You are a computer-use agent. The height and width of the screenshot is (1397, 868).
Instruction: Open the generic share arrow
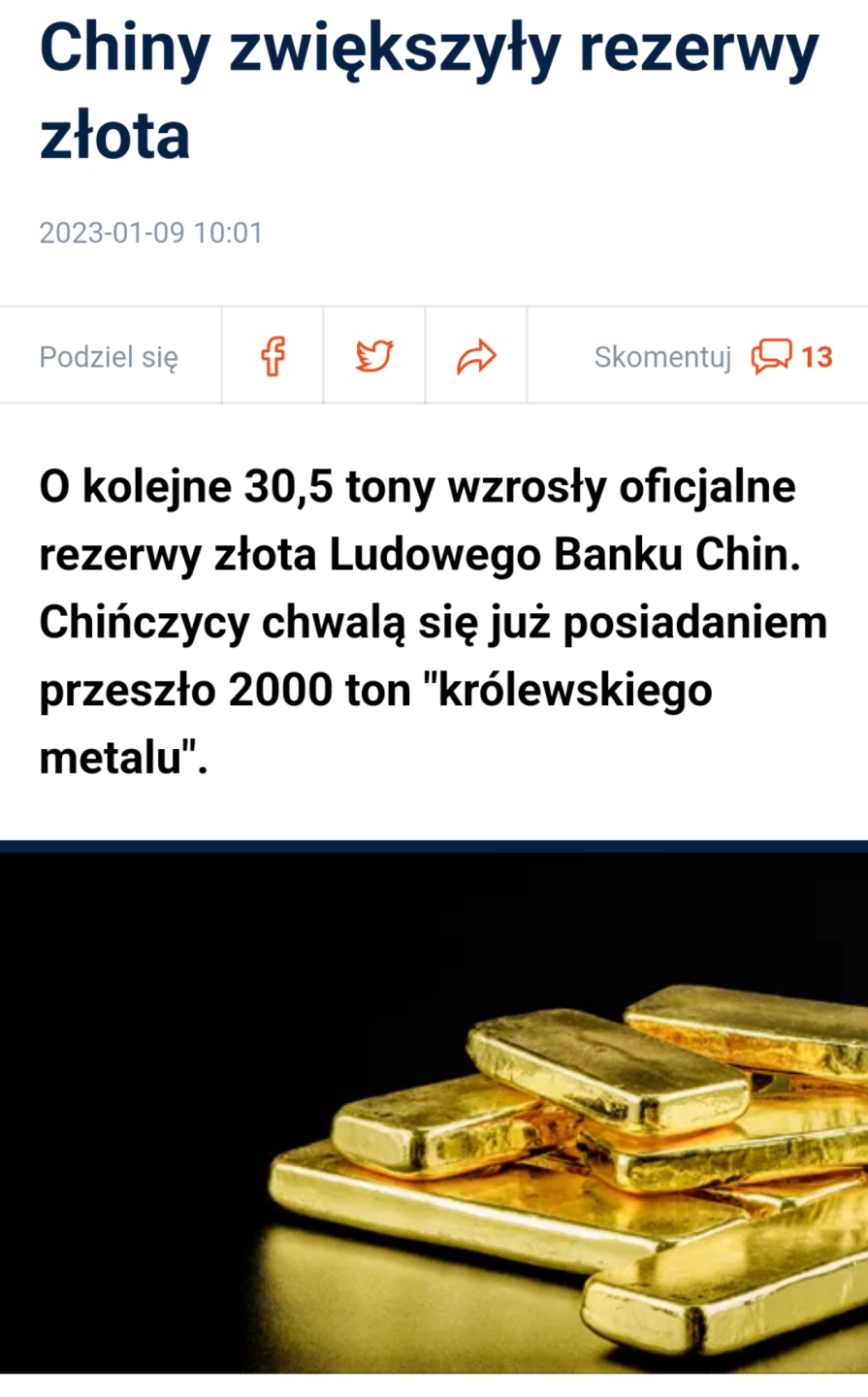(476, 357)
